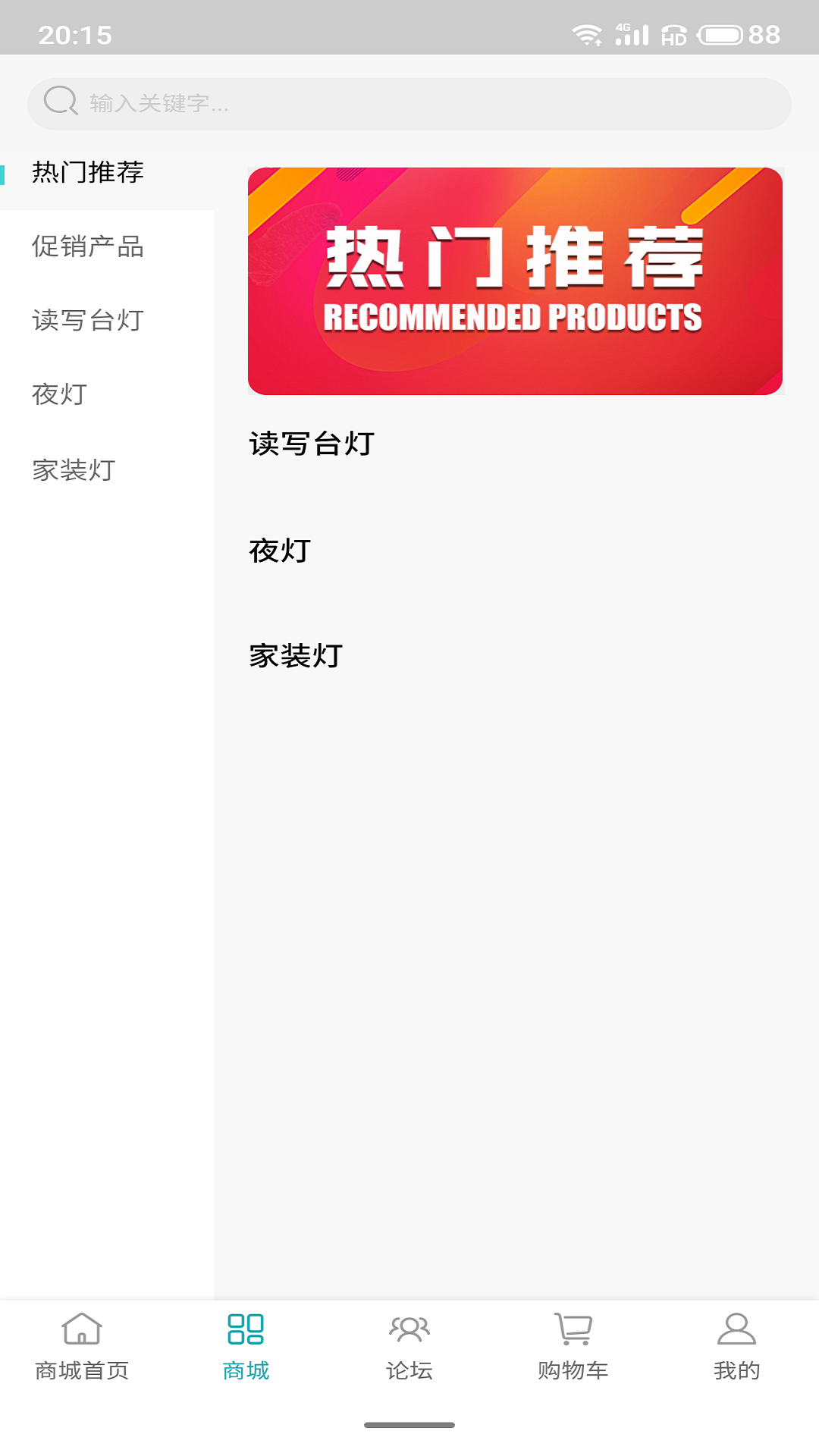Go to the 商城首页 tab
819x1456 pixels.
[82, 1348]
